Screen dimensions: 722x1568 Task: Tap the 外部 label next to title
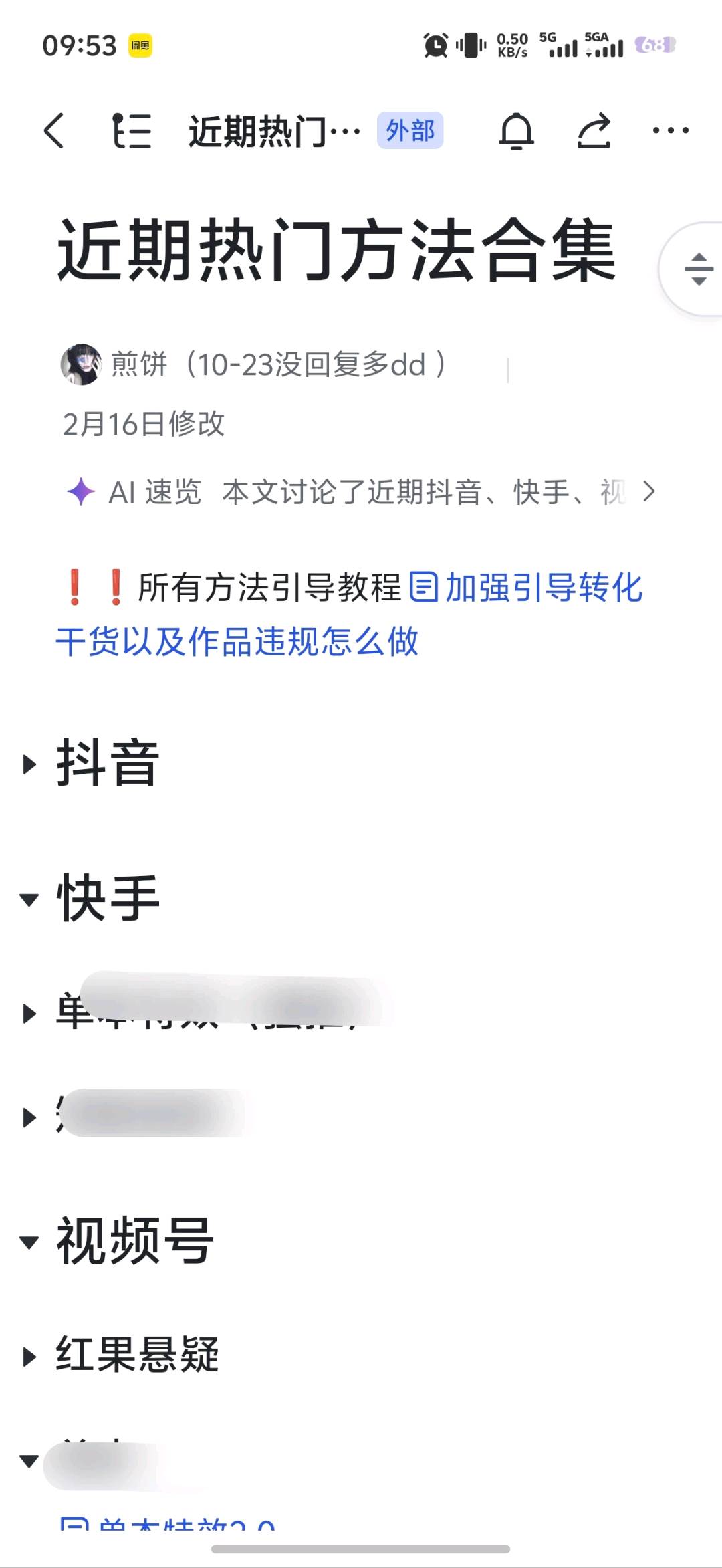pos(410,131)
